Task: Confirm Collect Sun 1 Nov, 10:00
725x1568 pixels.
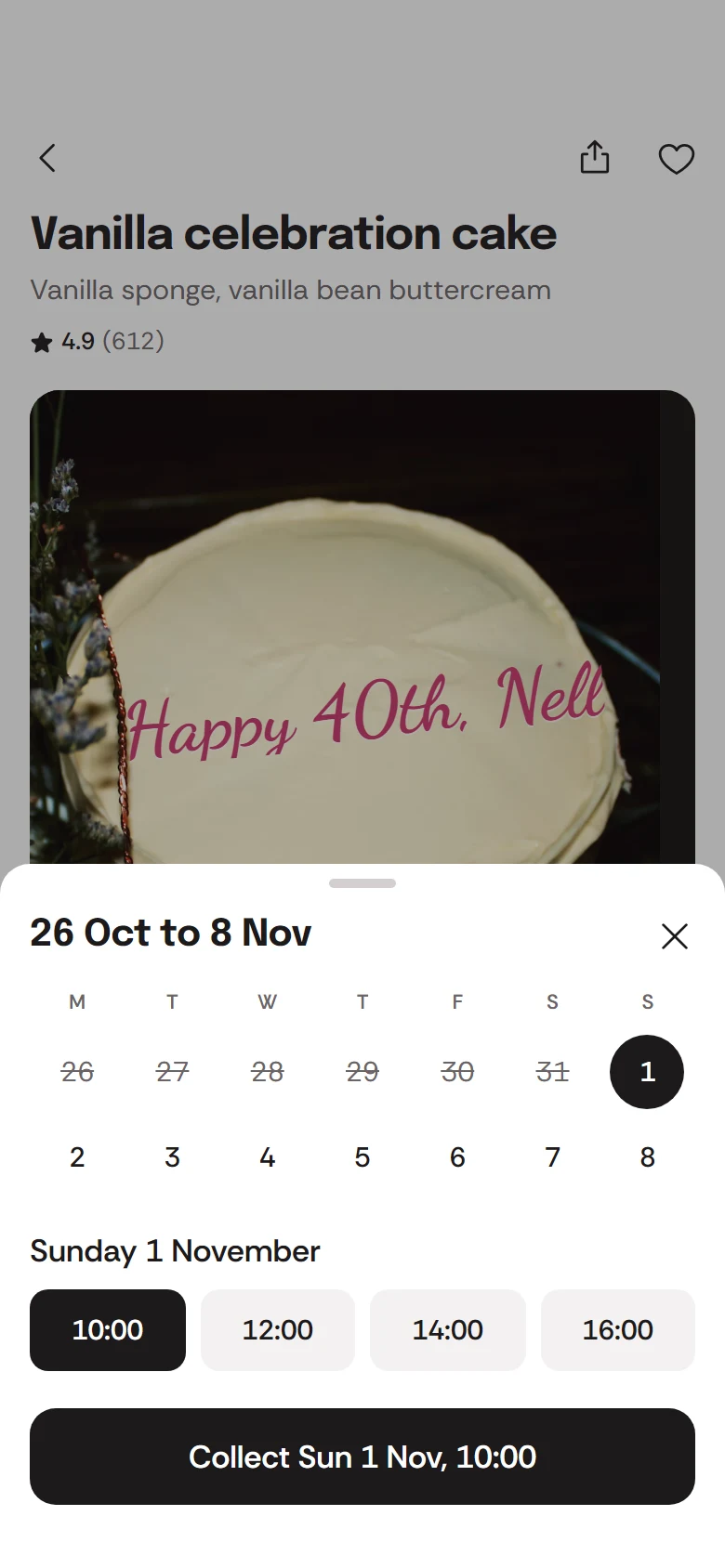Action: tap(362, 1457)
